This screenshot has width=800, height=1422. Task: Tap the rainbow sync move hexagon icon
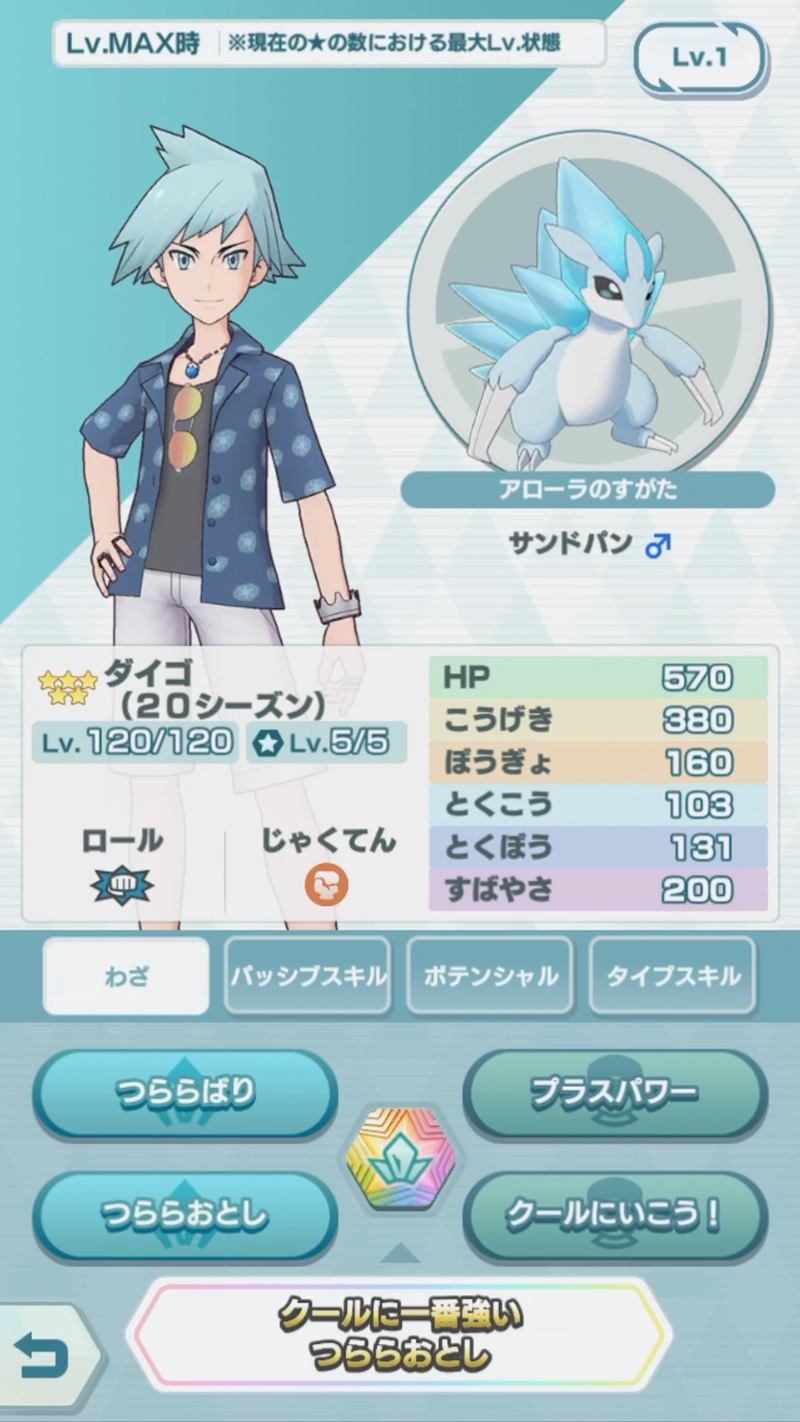(x=400, y=1156)
